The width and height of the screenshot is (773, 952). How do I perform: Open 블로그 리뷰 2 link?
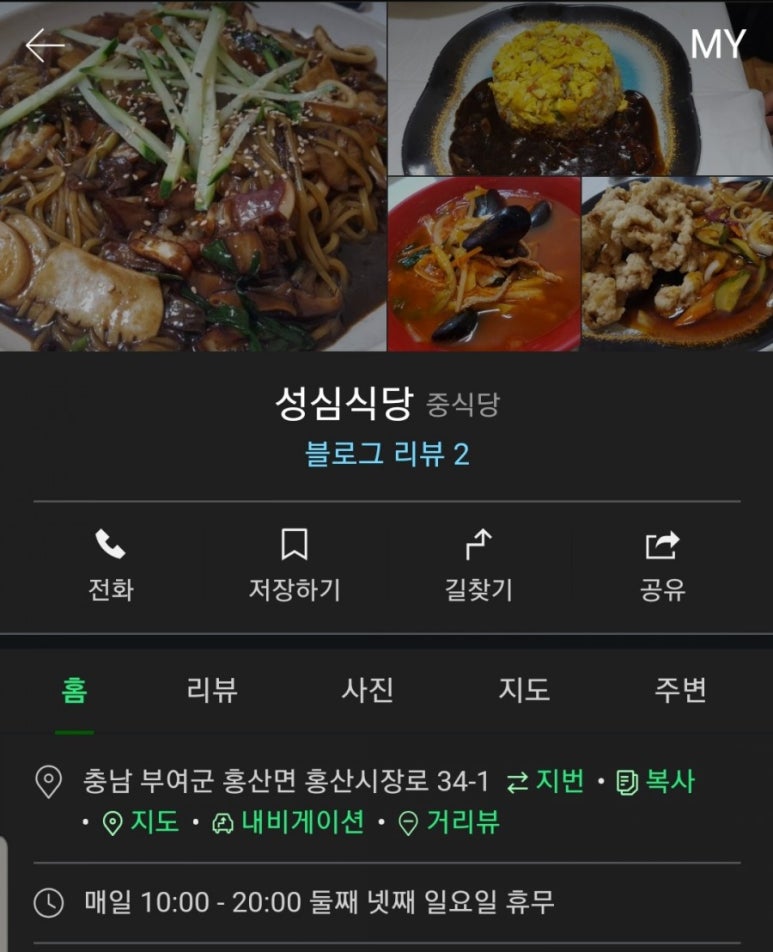click(387, 455)
